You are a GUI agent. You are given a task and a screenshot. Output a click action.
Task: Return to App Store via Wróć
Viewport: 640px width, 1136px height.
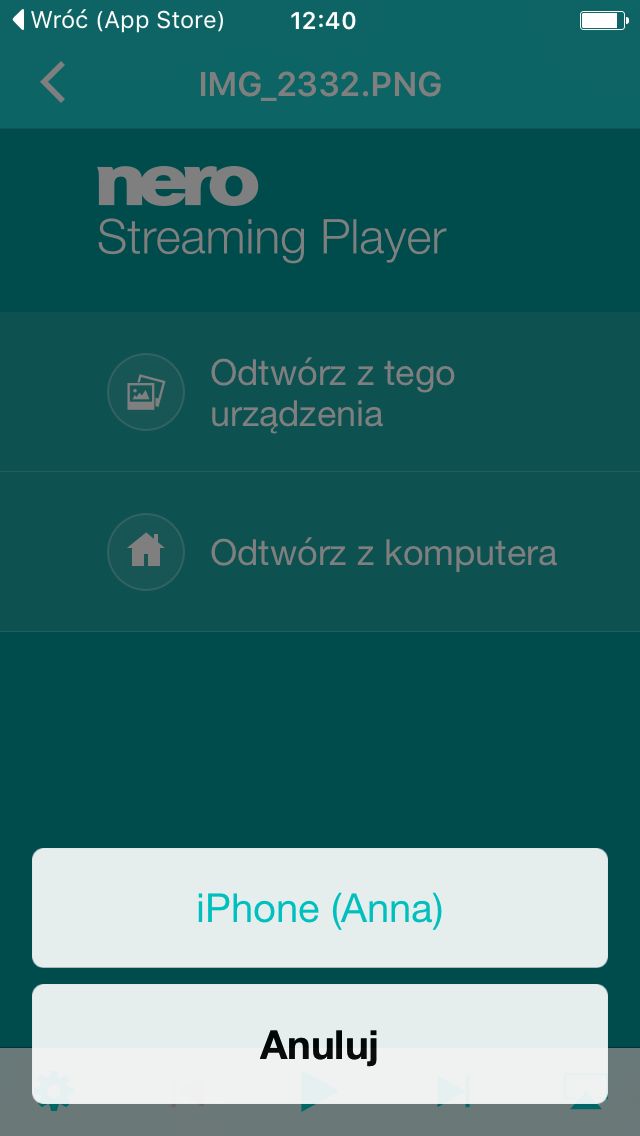119,20
